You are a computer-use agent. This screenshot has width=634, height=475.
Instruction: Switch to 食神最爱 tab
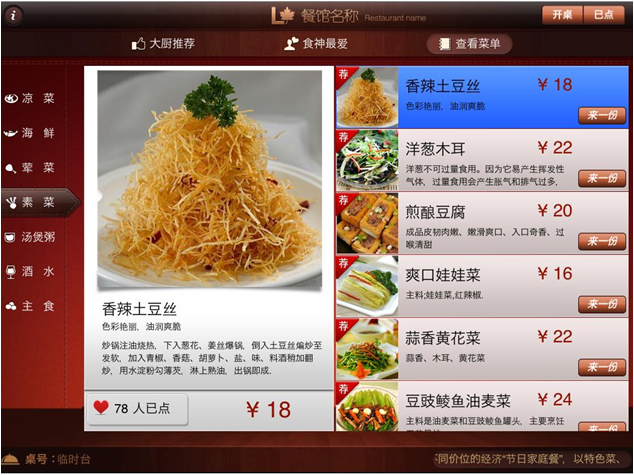click(x=317, y=44)
